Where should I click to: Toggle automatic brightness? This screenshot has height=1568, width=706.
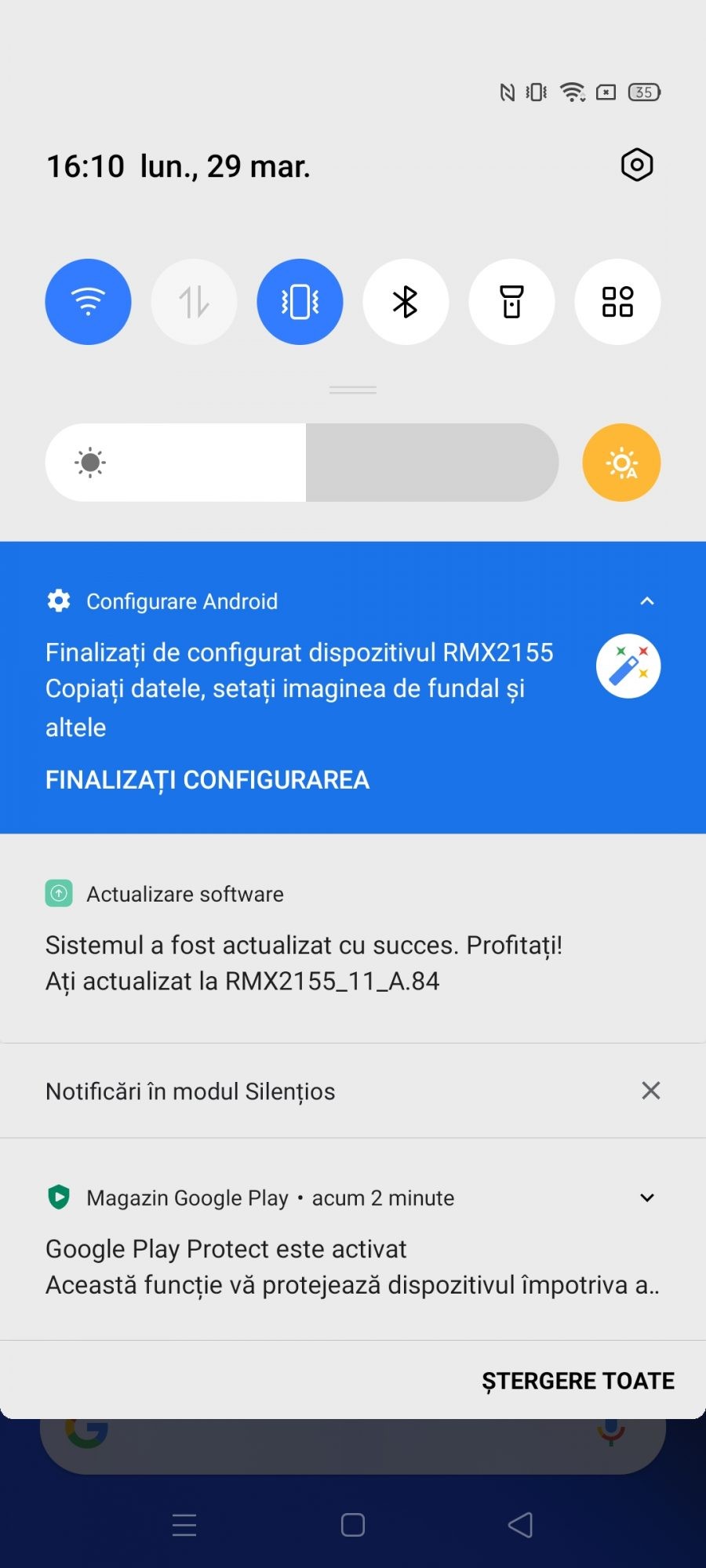621,463
